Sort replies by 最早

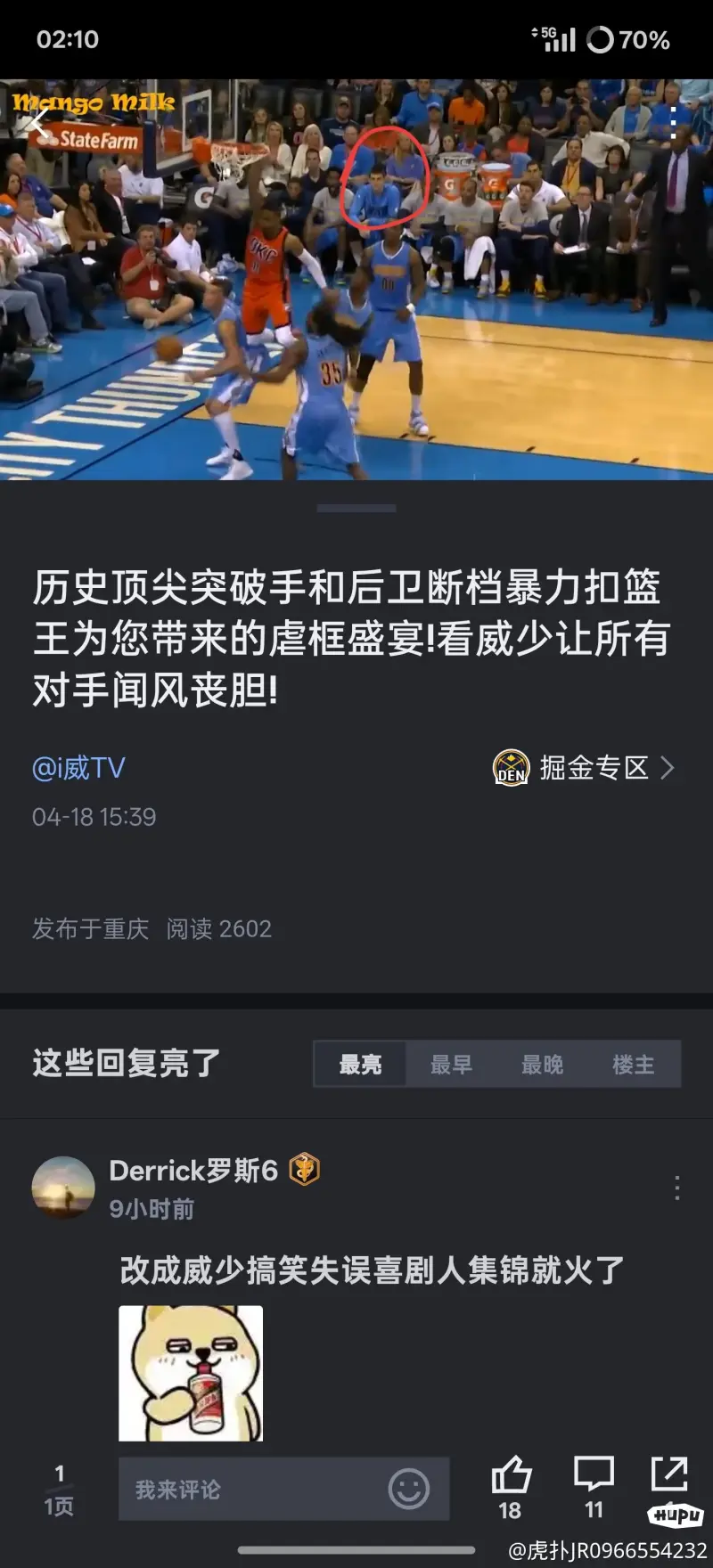(x=451, y=1064)
